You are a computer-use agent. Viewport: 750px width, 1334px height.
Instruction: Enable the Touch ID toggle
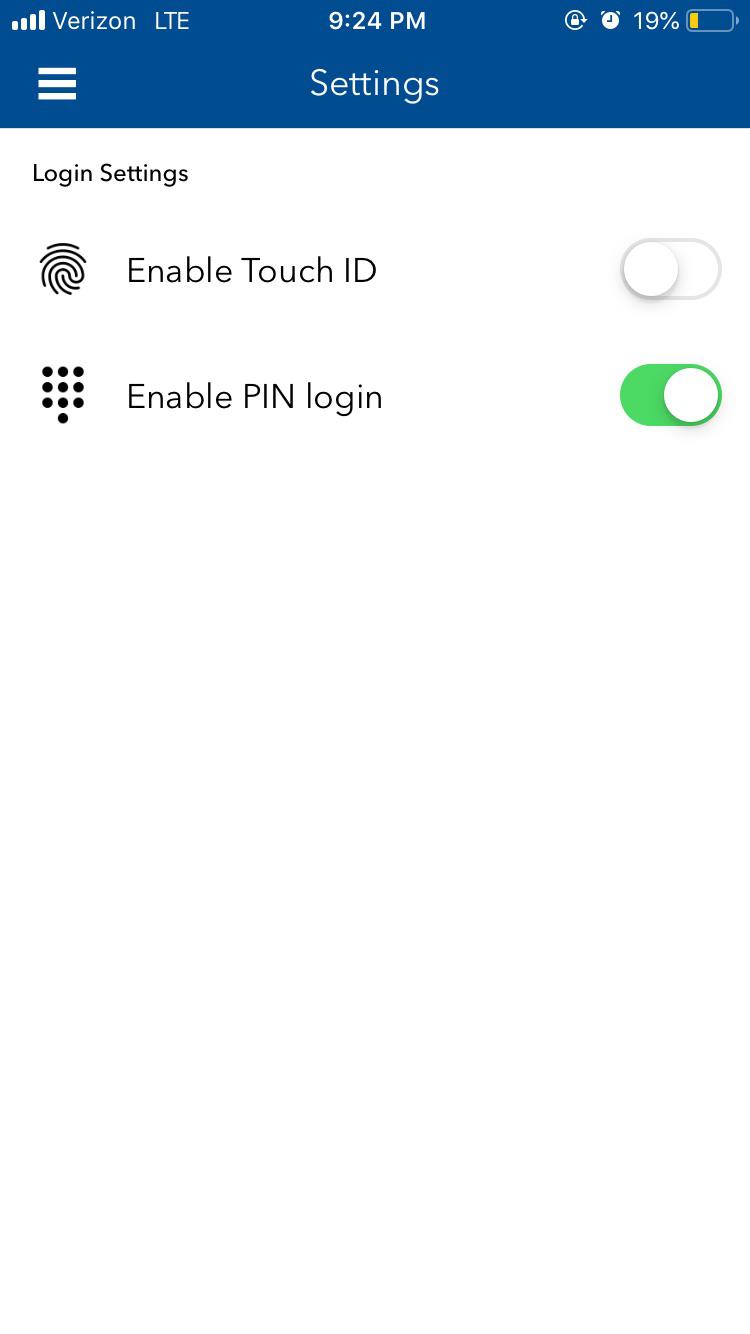click(x=670, y=269)
